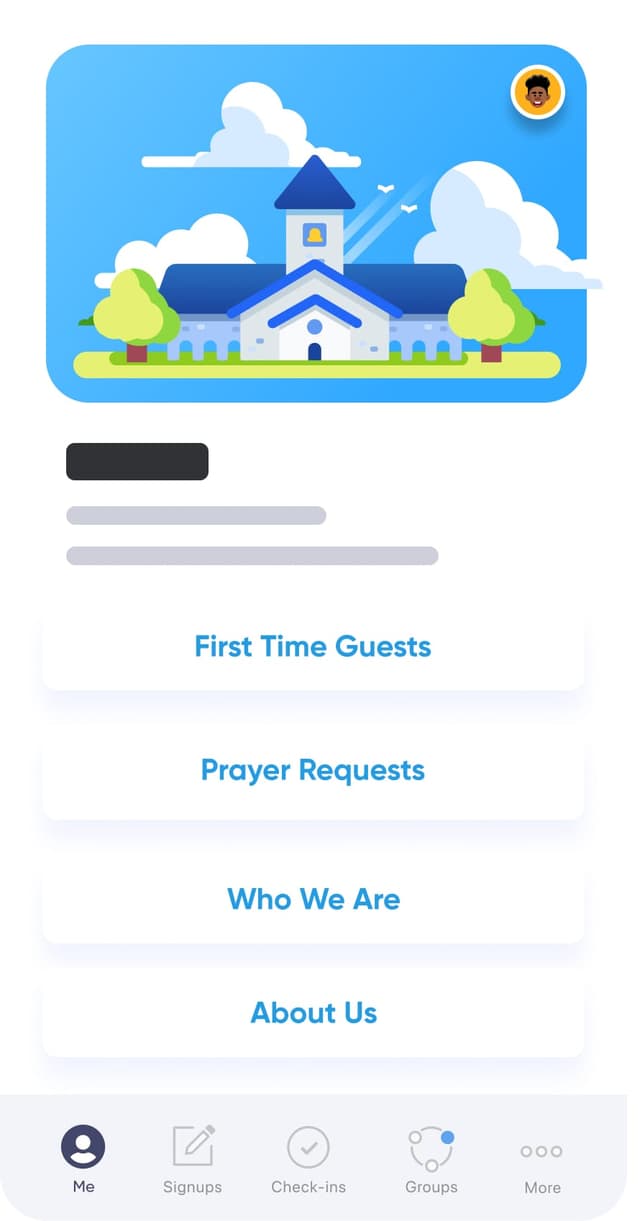Switch to the Check-ins tab

[x=308, y=1158]
